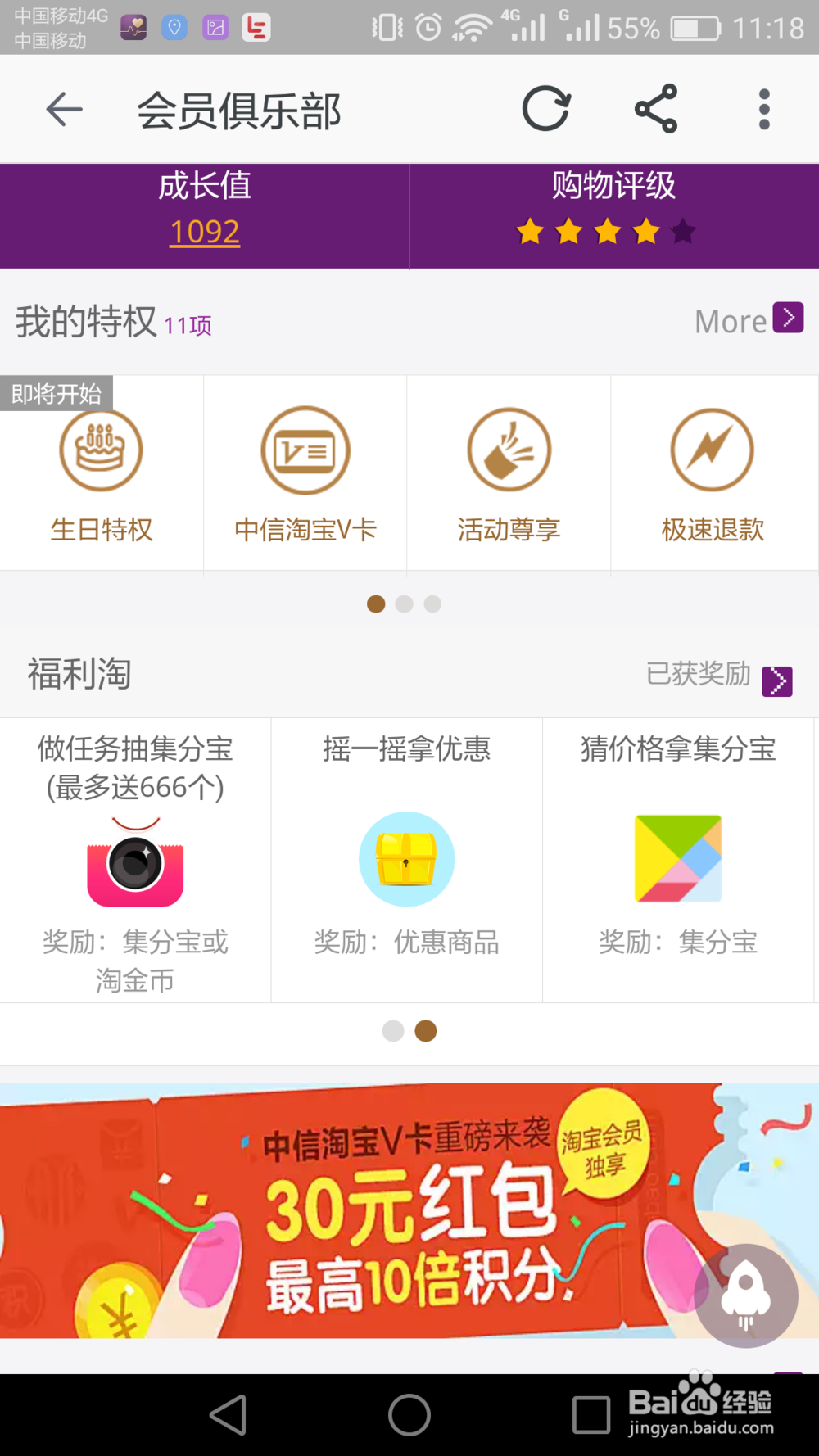Click the fifth star in shopping rating
The image size is (819, 1456).
click(681, 233)
